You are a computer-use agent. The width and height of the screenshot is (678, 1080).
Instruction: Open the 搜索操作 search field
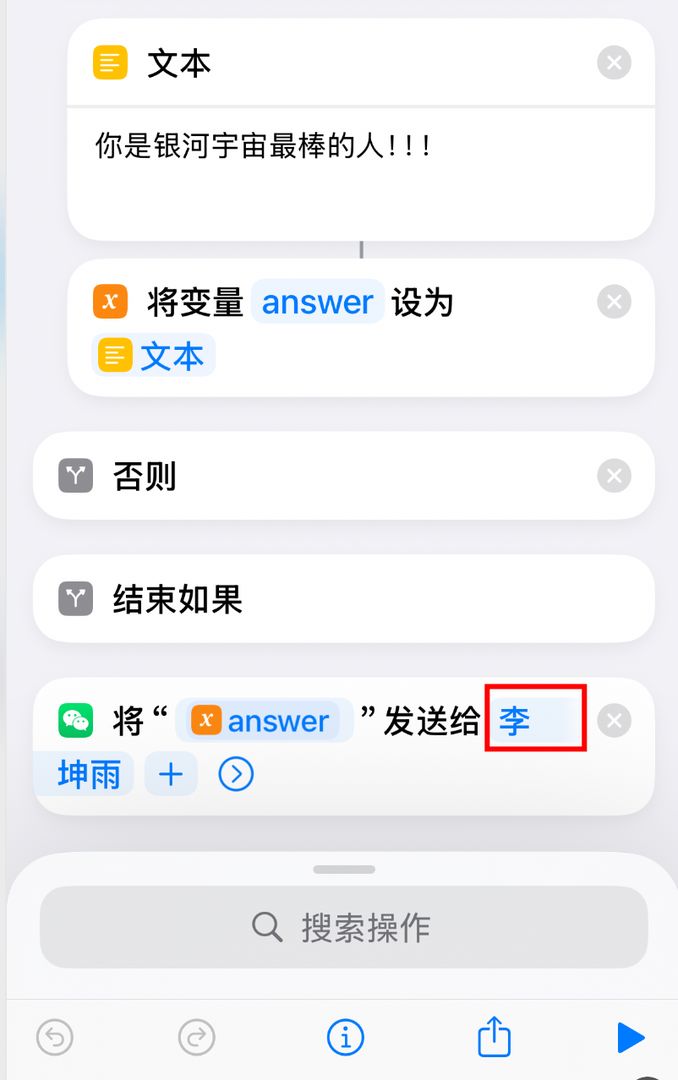tap(343, 927)
